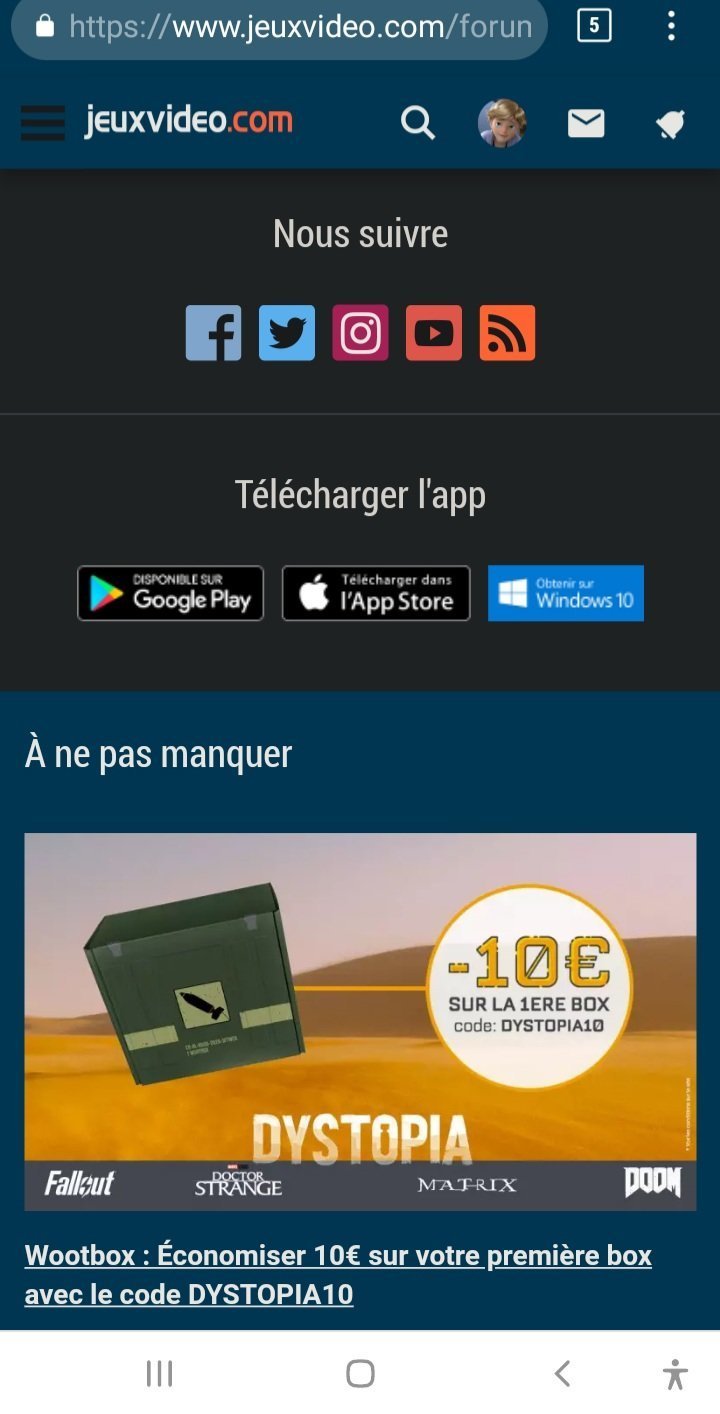This screenshot has width=720, height=1414.
Task: Open the jeuxvideo.com Facebook page
Action: pos(213,333)
